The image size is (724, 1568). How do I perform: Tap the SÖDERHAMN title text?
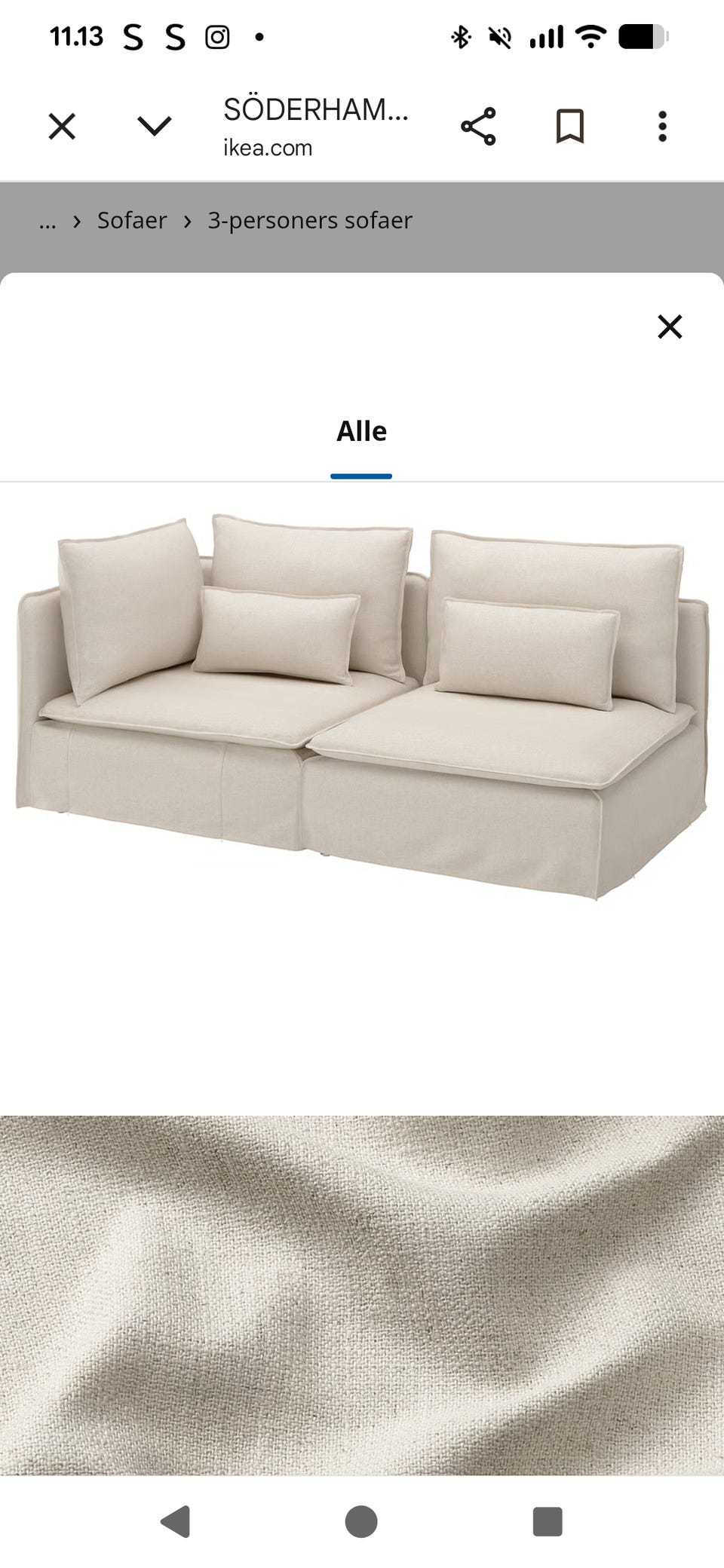point(314,112)
